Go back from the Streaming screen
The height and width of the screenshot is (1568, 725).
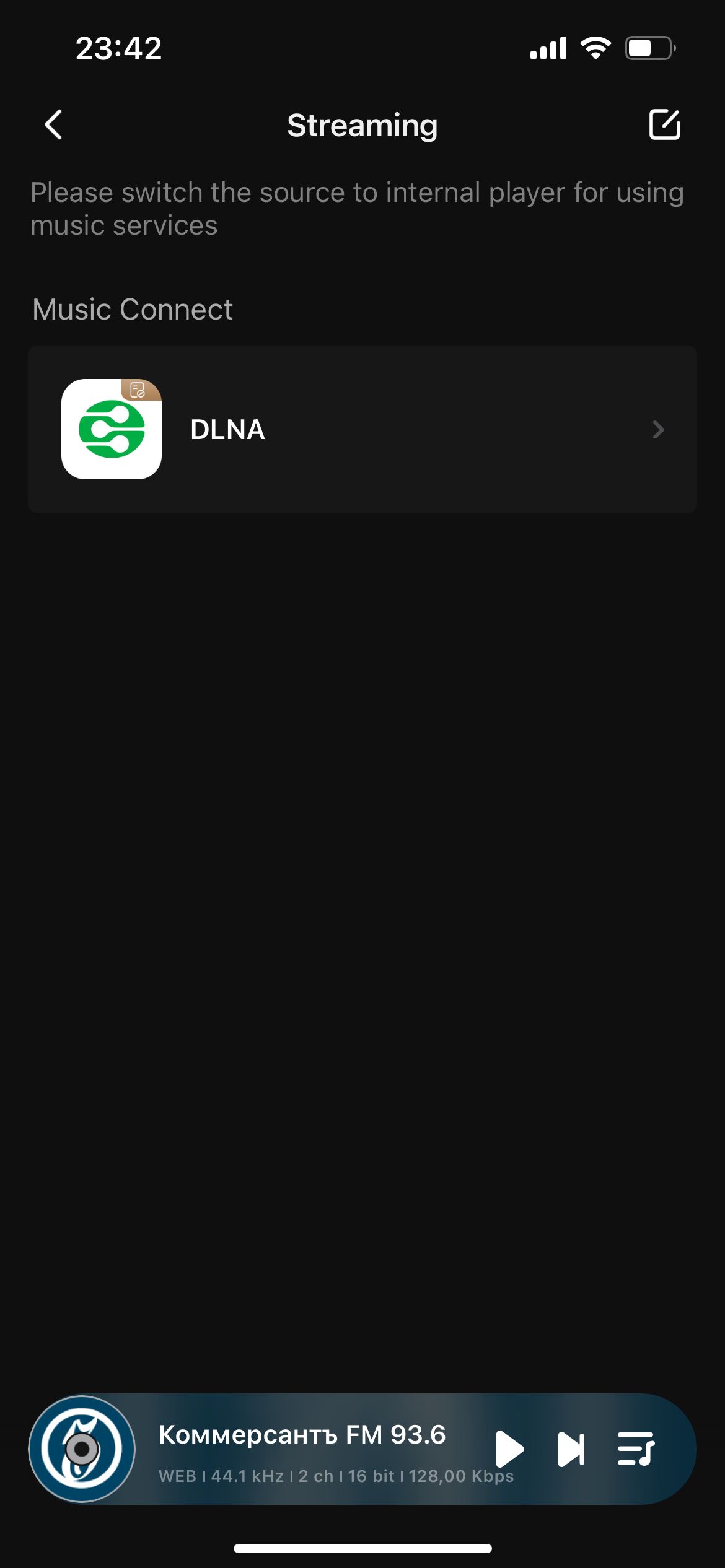tap(54, 125)
